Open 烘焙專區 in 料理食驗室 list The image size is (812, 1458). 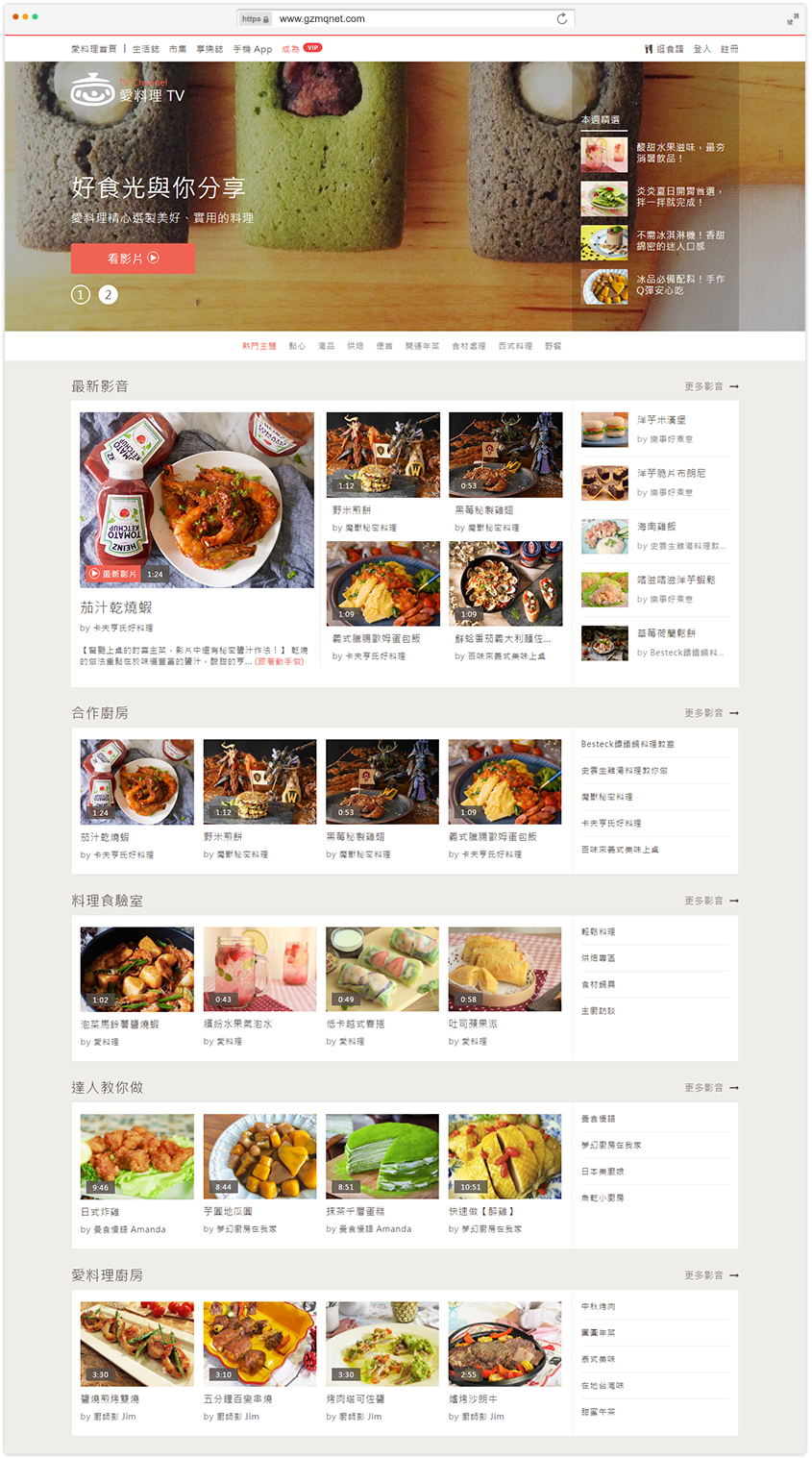(598, 958)
